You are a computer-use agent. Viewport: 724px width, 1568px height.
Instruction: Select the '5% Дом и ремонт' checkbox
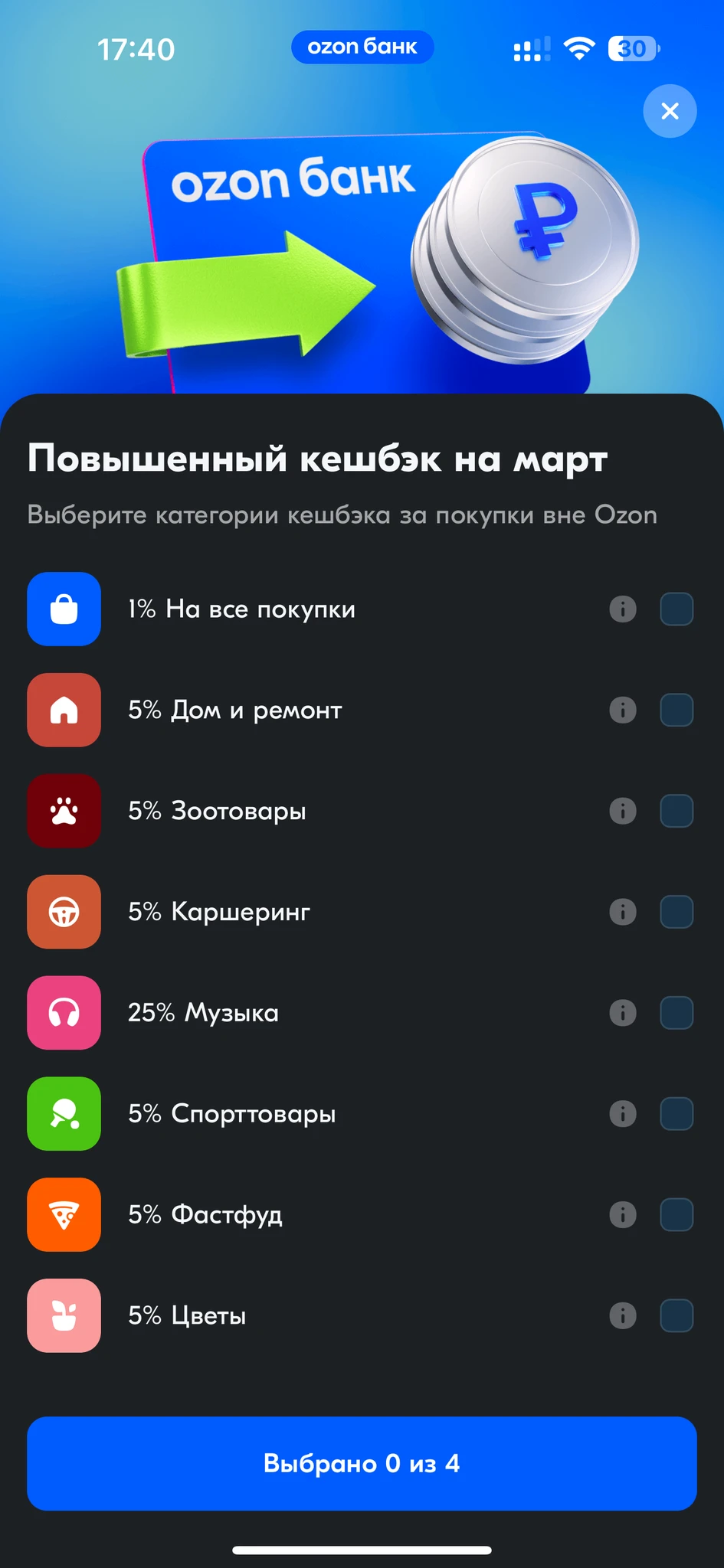pyautogui.click(x=676, y=710)
